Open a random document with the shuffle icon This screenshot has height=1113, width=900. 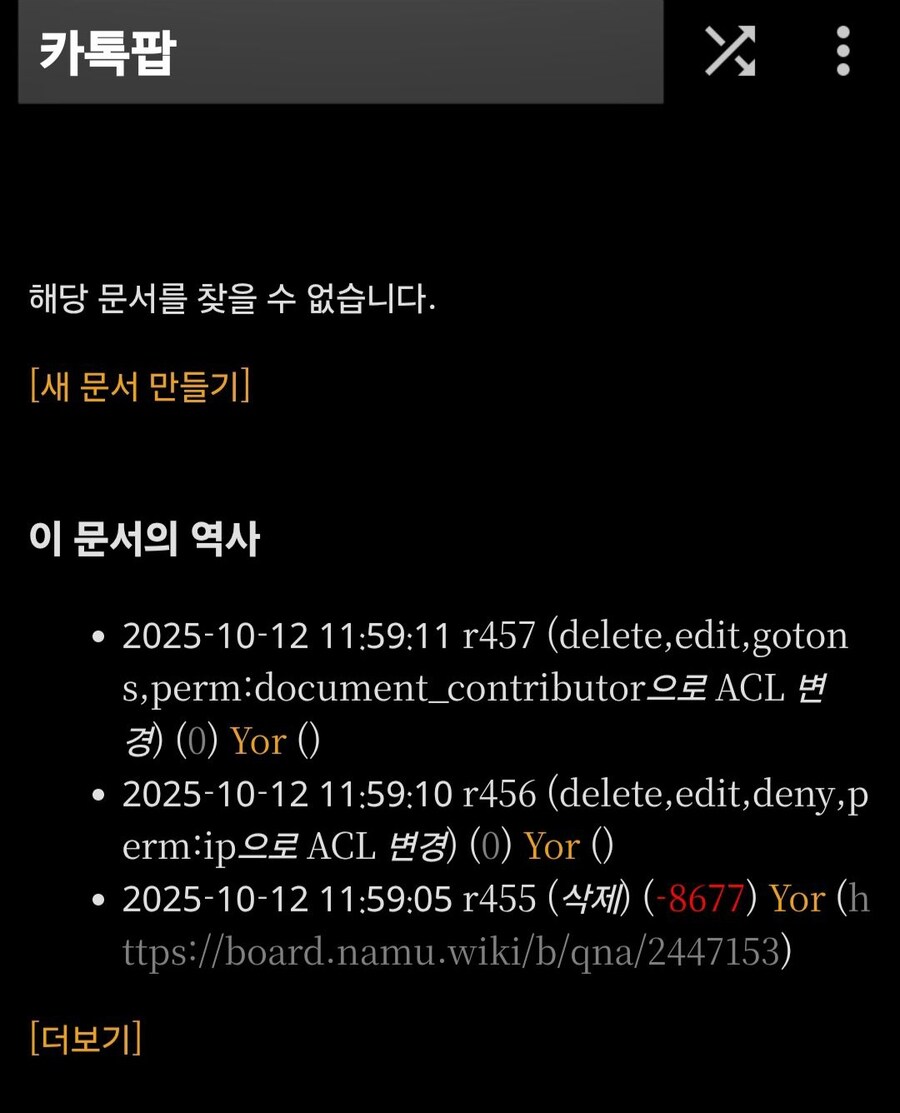[x=730, y=51]
